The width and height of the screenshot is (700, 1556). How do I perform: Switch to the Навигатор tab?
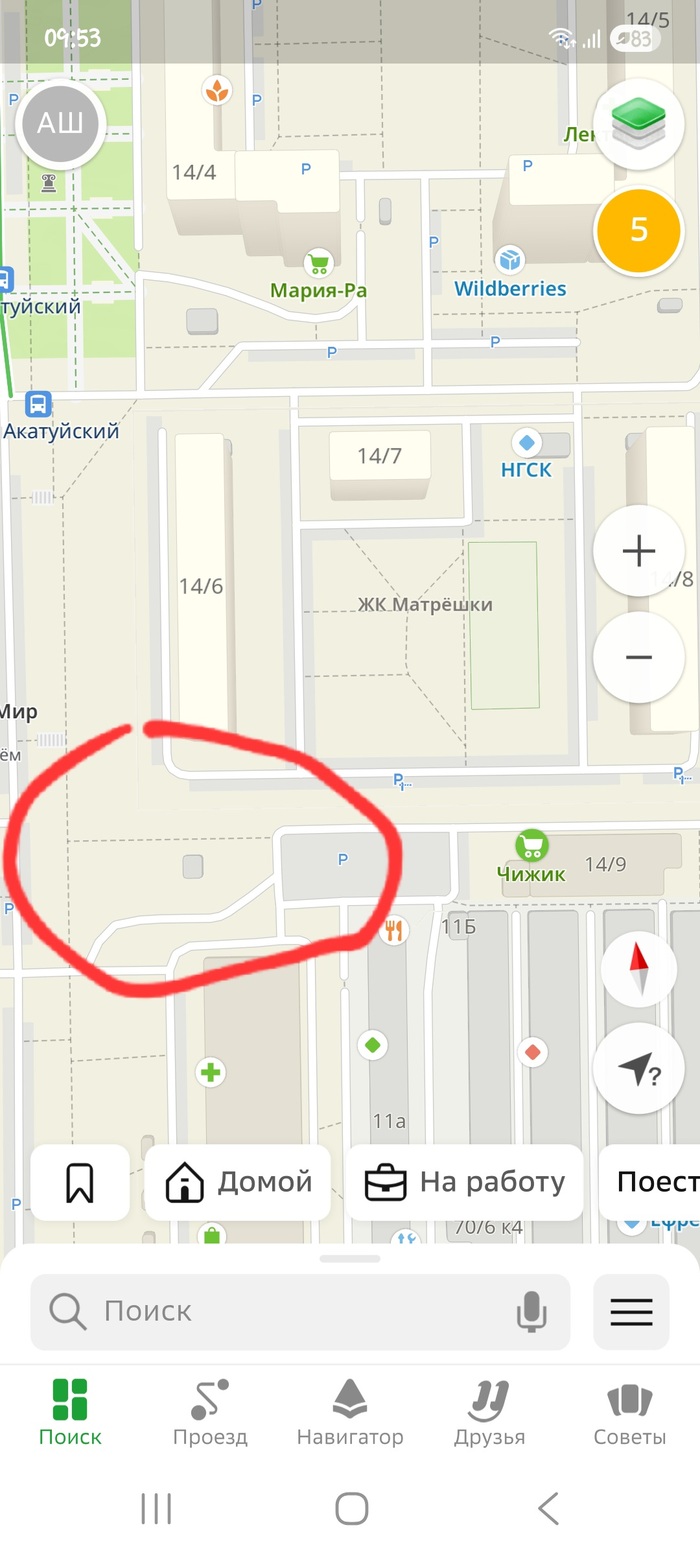(350, 1412)
